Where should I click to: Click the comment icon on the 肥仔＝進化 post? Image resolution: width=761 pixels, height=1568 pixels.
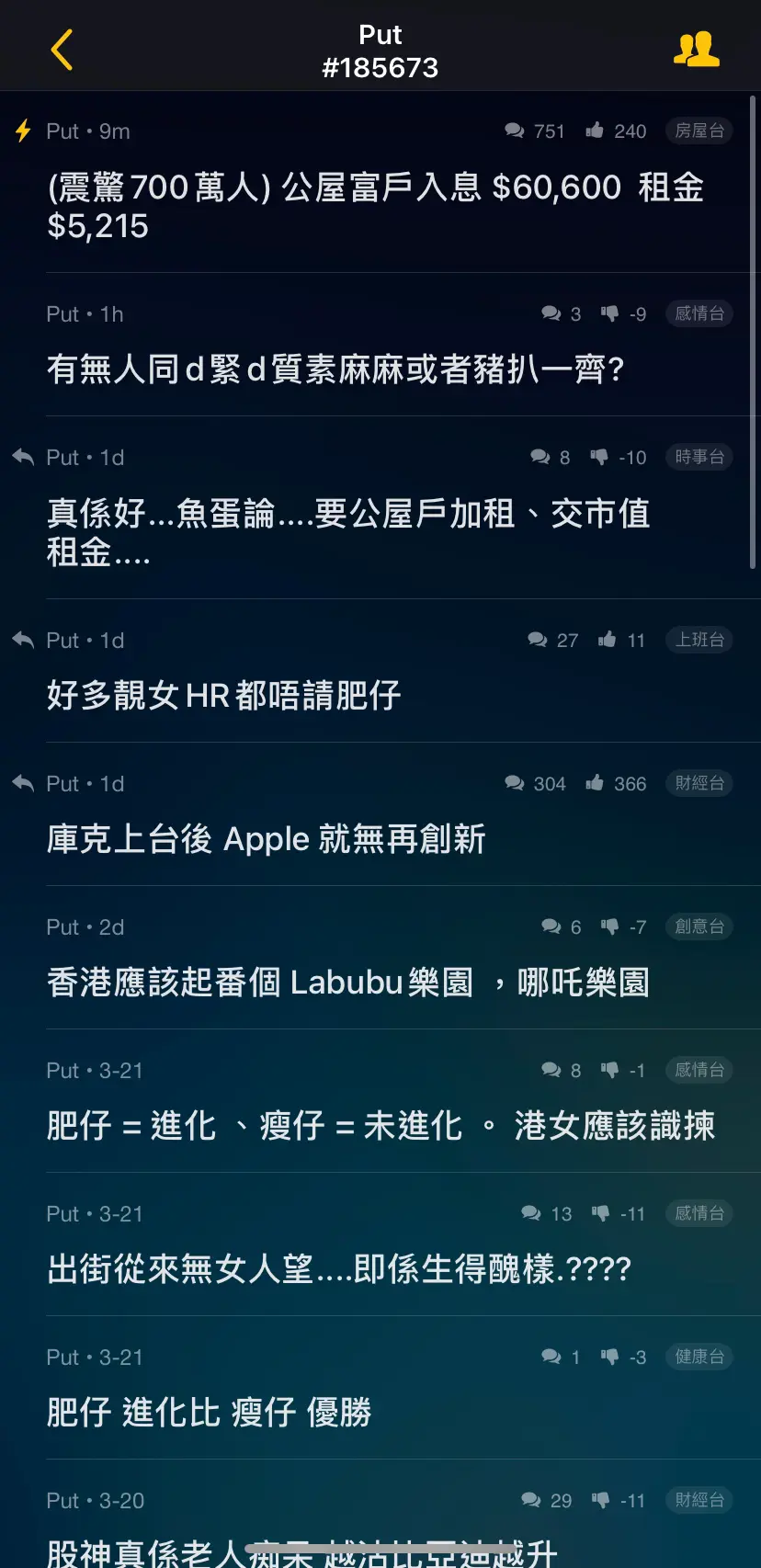551,1070
